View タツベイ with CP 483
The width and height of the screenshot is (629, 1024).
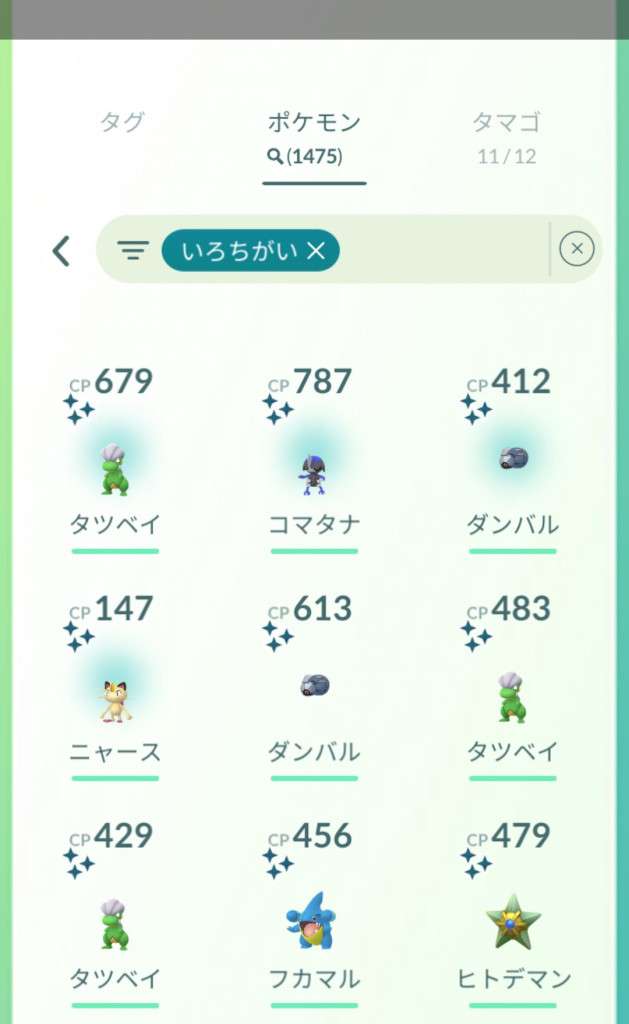click(512, 698)
